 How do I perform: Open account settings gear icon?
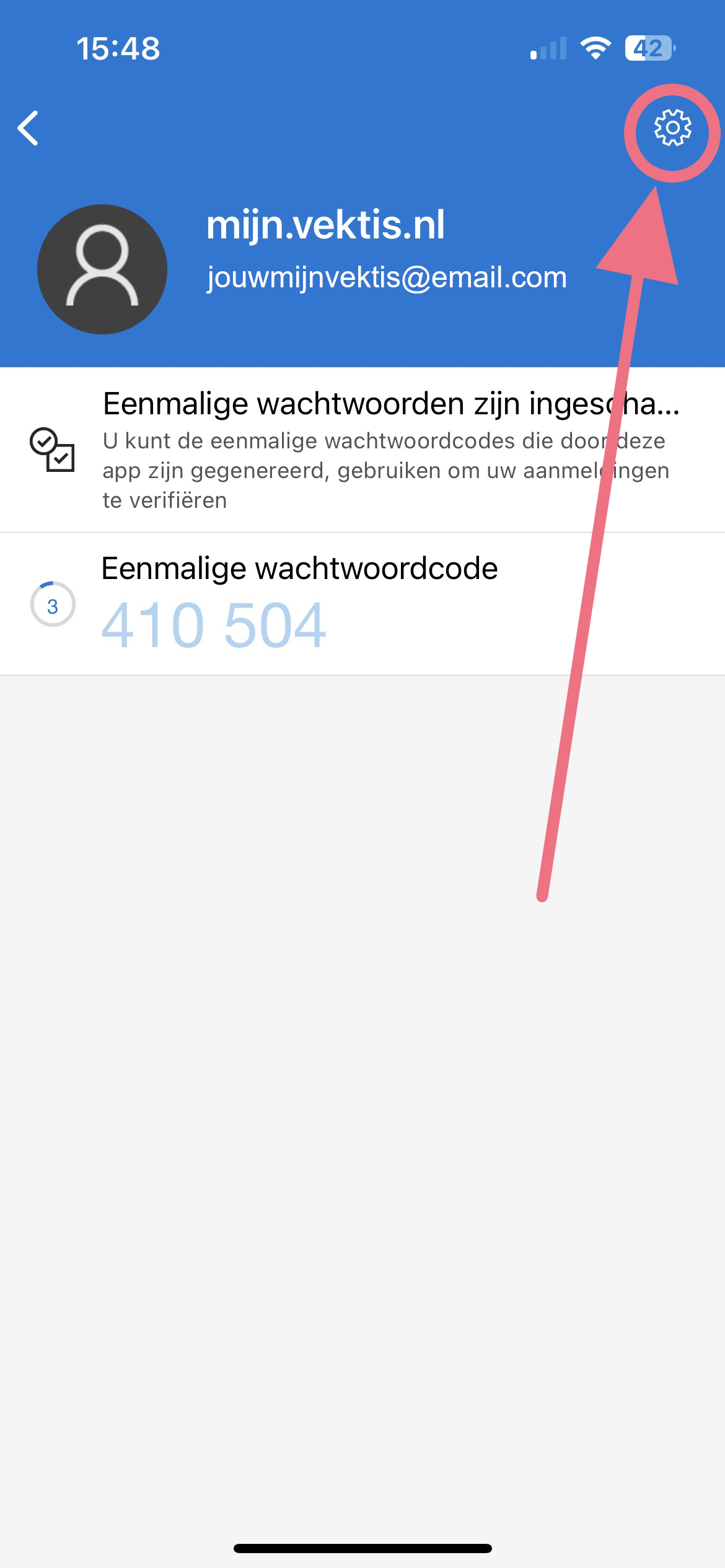click(x=672, y=128)
